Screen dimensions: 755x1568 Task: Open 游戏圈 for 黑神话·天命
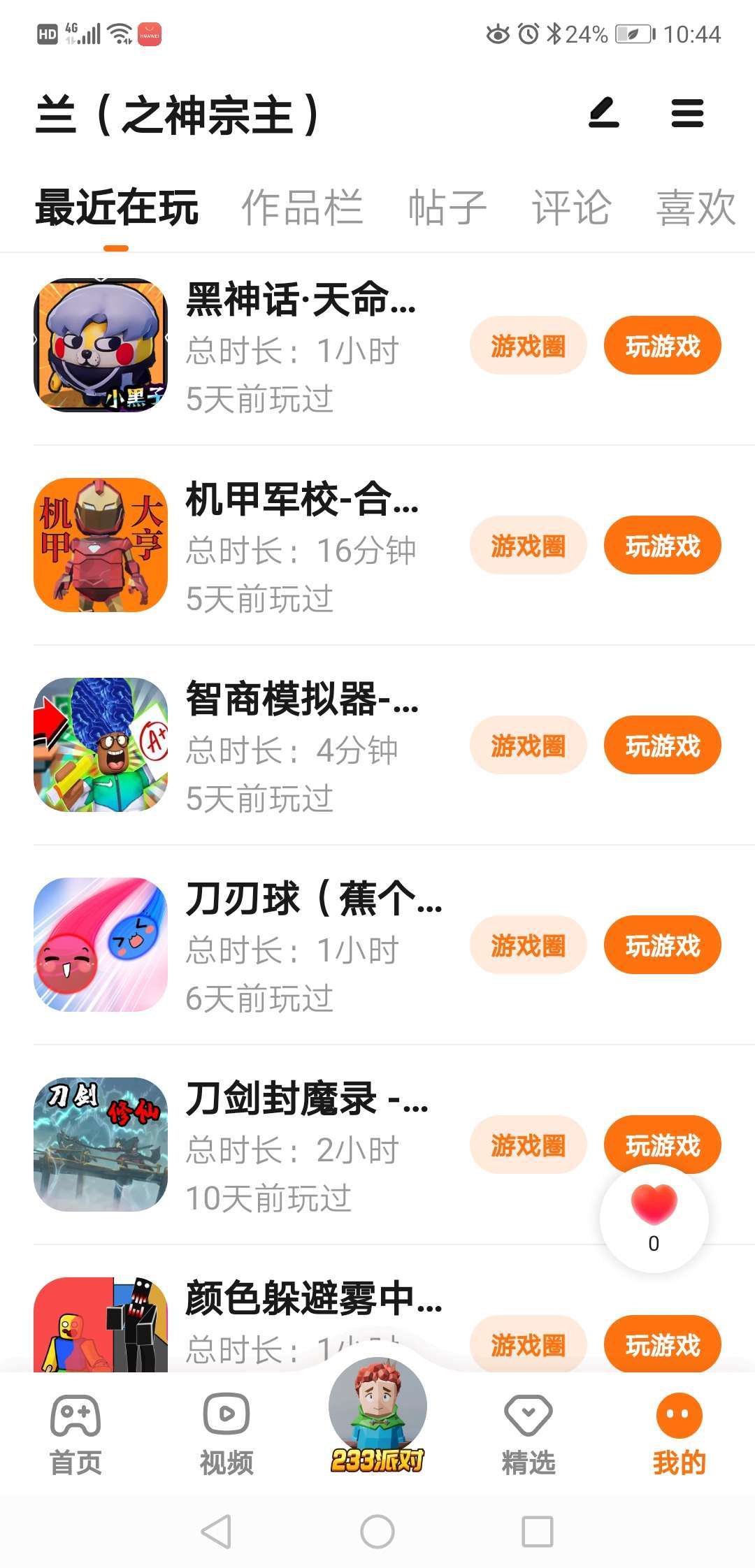[528, 346]
